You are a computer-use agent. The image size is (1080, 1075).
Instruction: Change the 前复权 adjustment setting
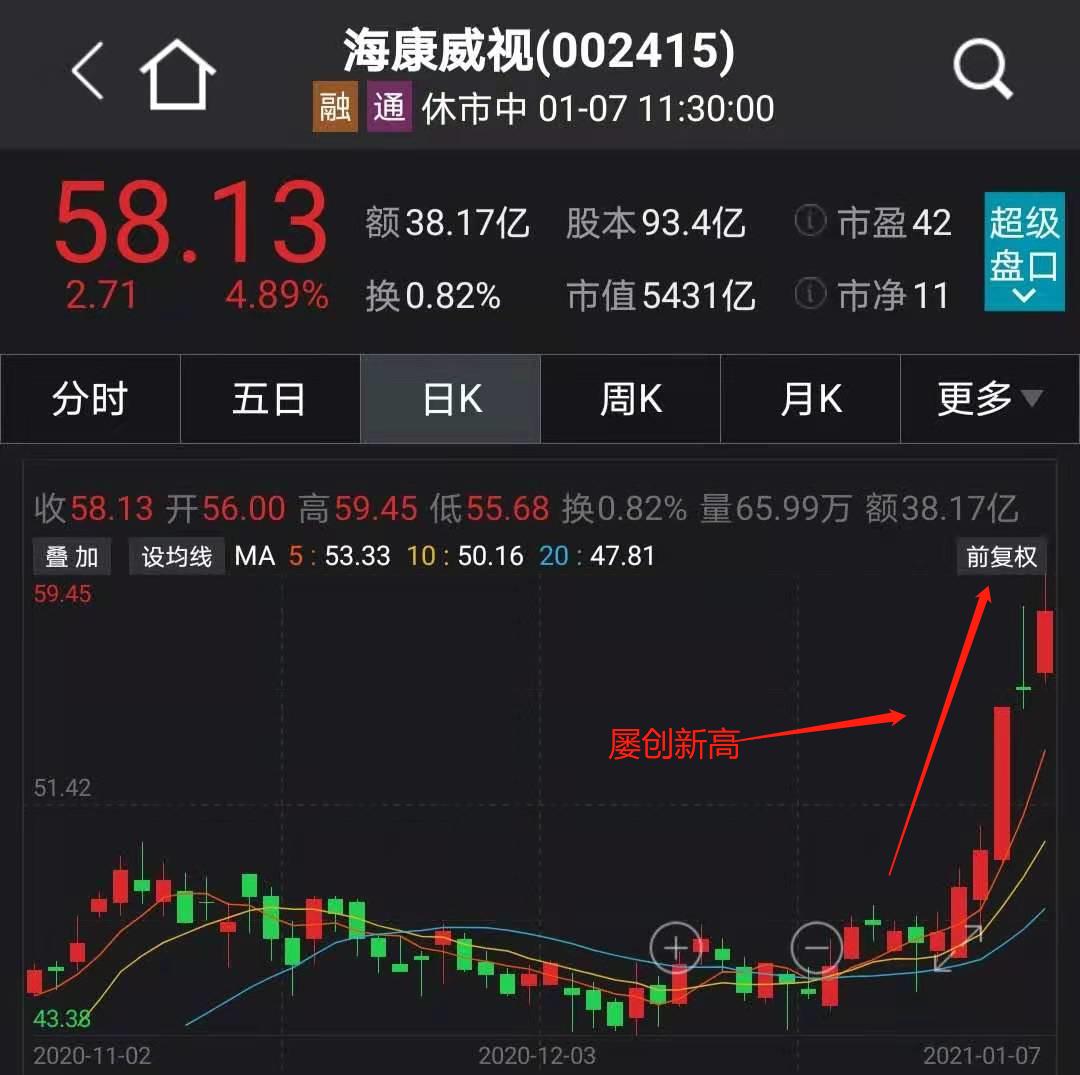point(1001,556)
